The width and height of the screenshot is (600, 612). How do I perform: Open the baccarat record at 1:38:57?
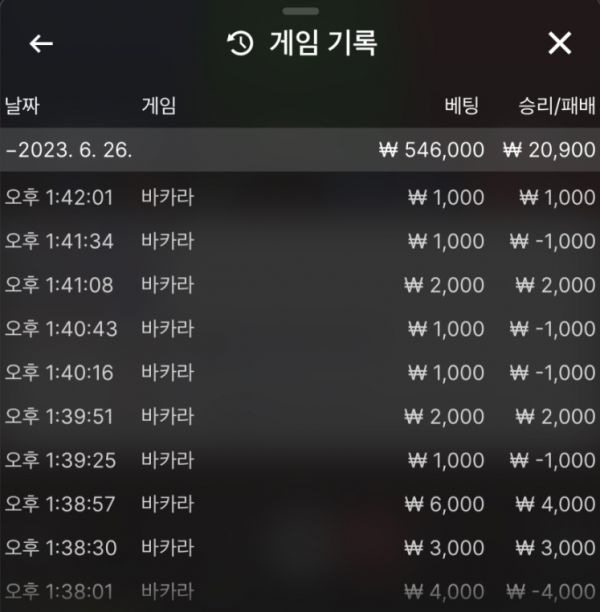click(x=300, y=504)
